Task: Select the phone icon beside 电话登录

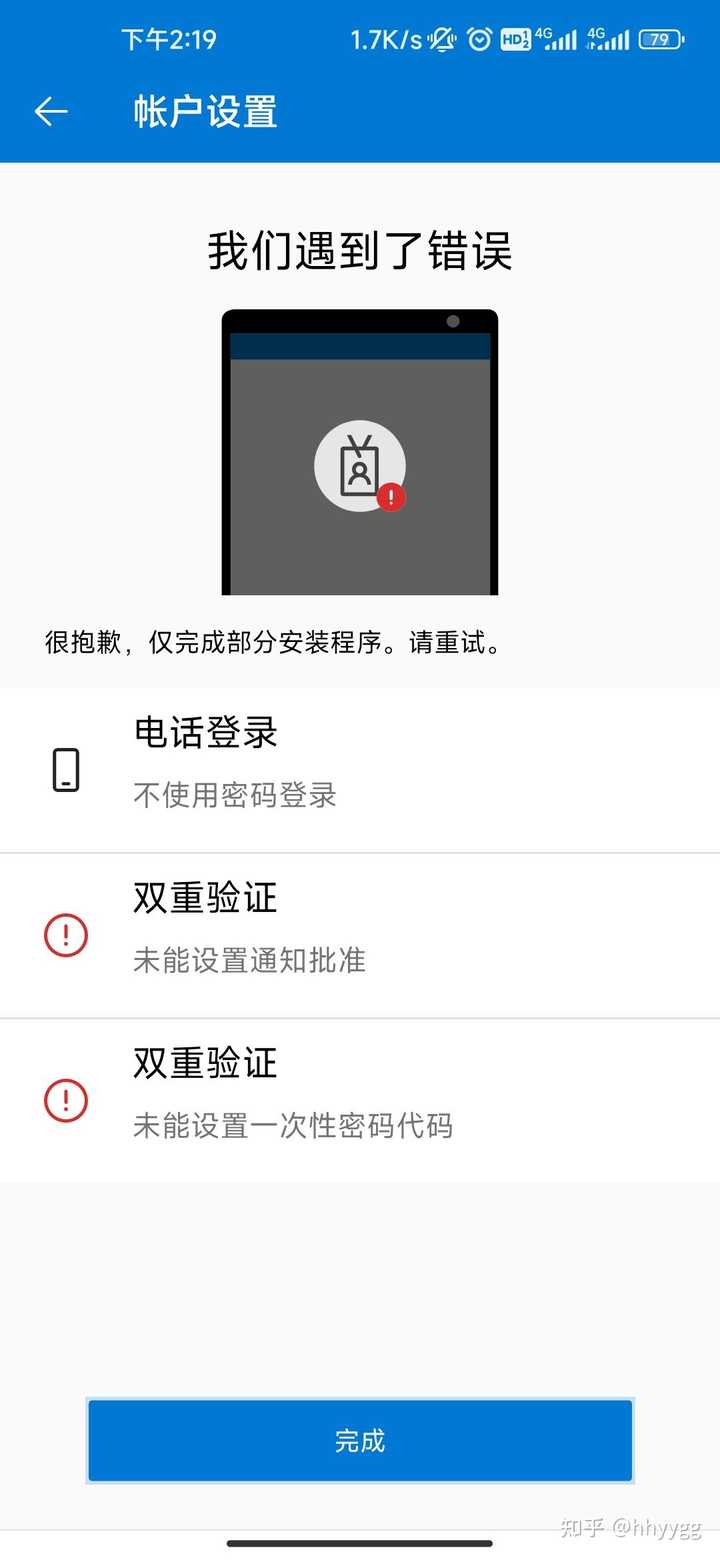Action: (65, 769)
